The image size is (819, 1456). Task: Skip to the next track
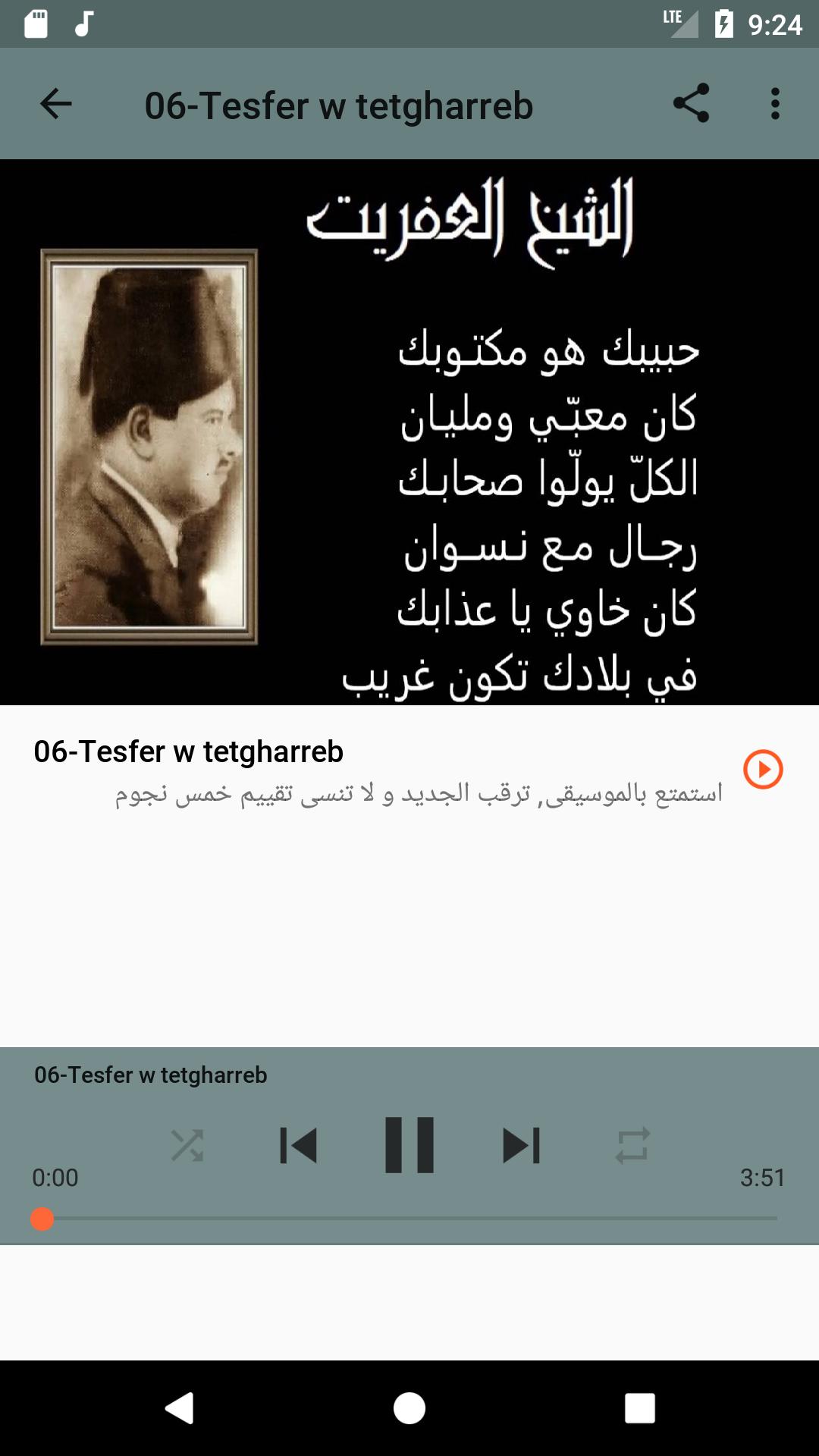click(x=521, y=1145)
